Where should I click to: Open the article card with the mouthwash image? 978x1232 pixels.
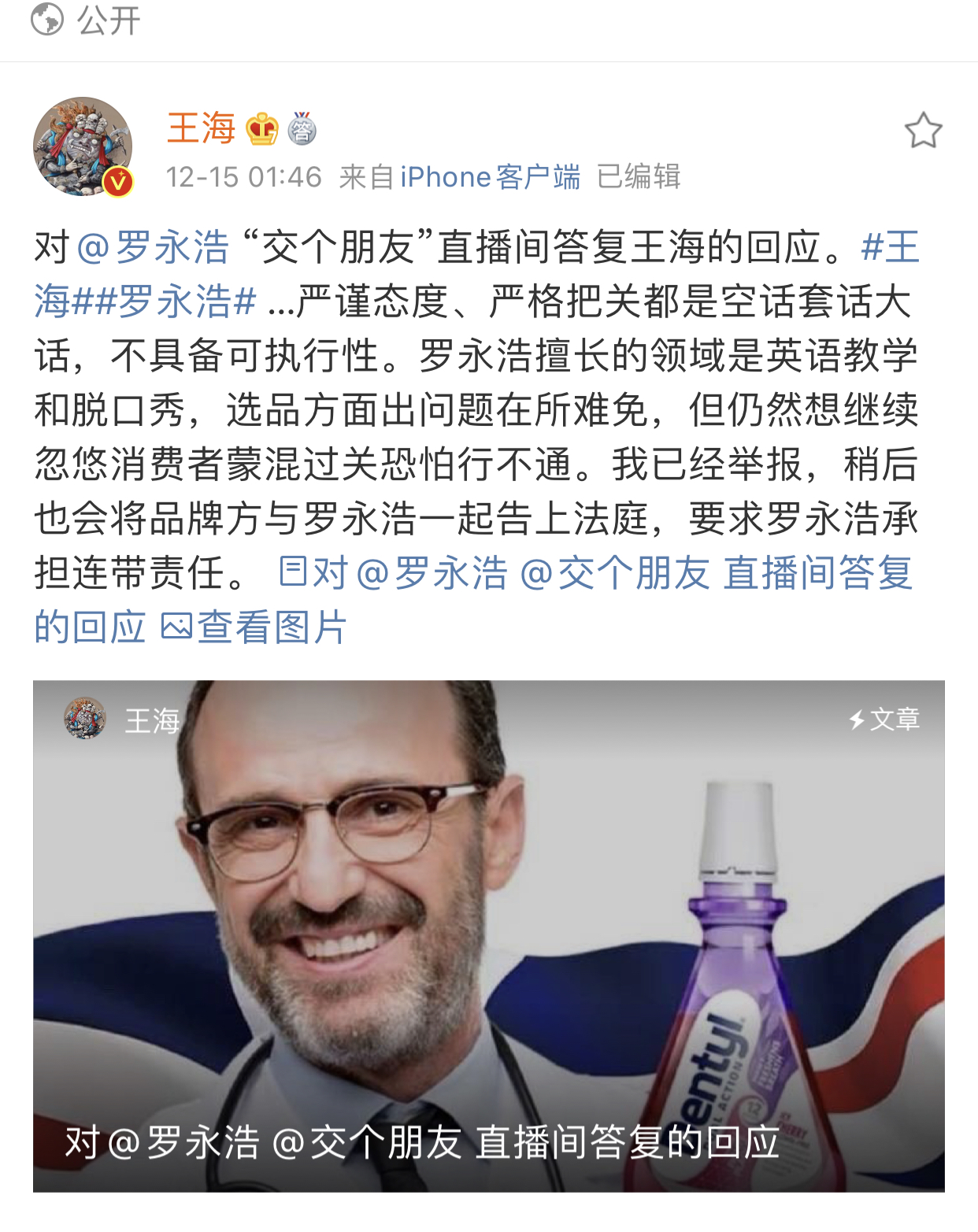[488, 935]
